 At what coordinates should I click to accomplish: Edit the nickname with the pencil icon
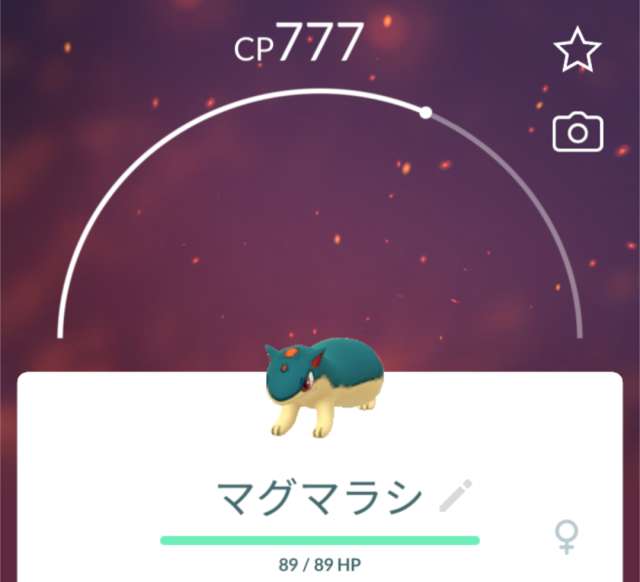[456, 496]
